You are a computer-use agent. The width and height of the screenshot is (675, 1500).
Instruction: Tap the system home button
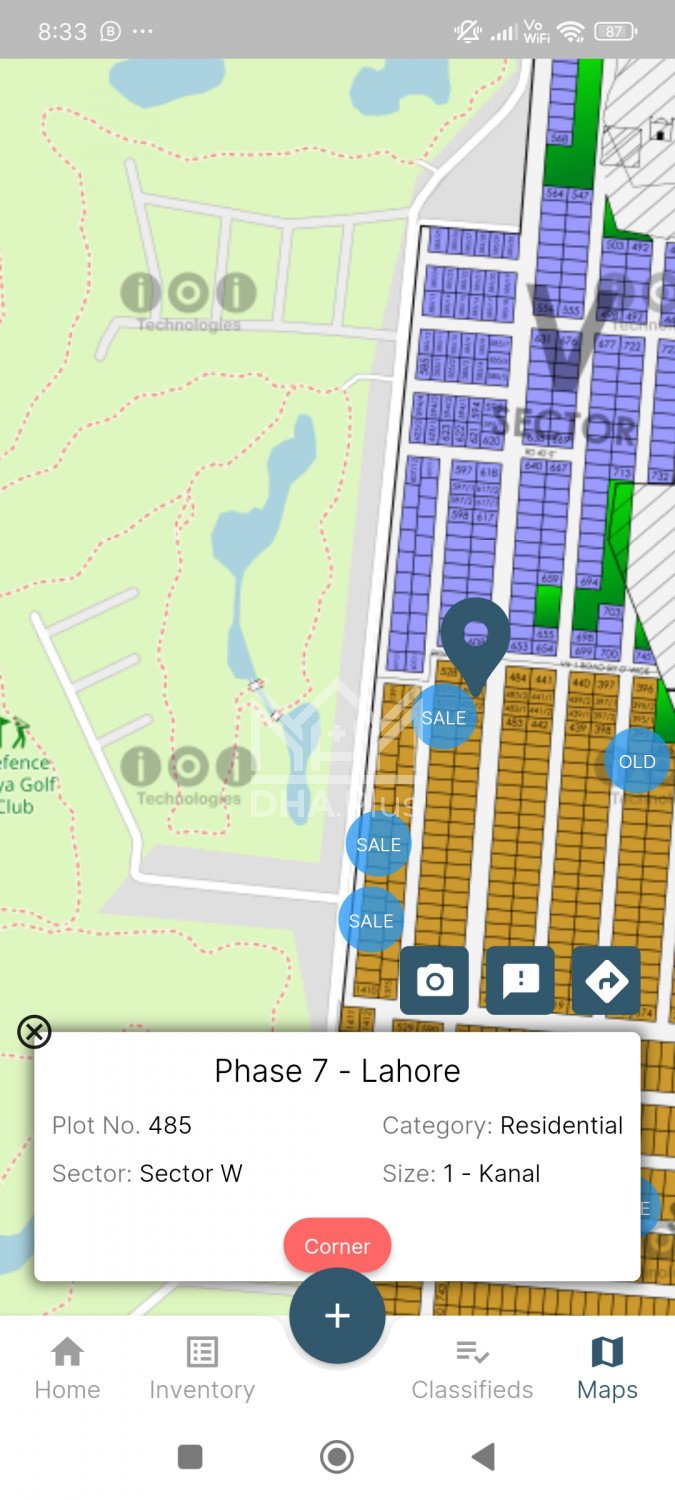pyautogui.click(x=337, y=1457)
